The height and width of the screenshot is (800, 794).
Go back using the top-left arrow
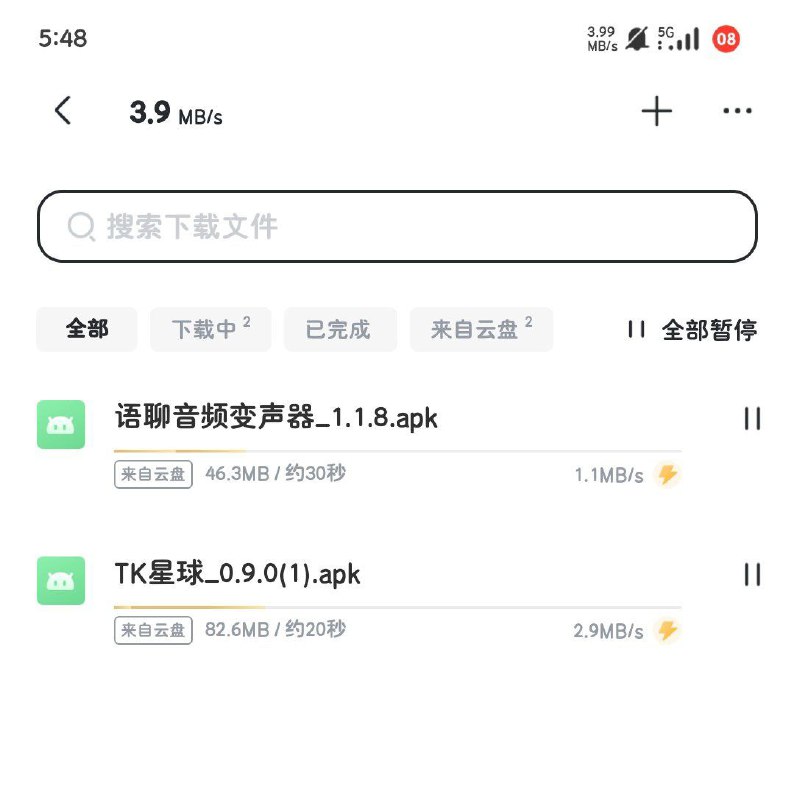click(63, 110)
